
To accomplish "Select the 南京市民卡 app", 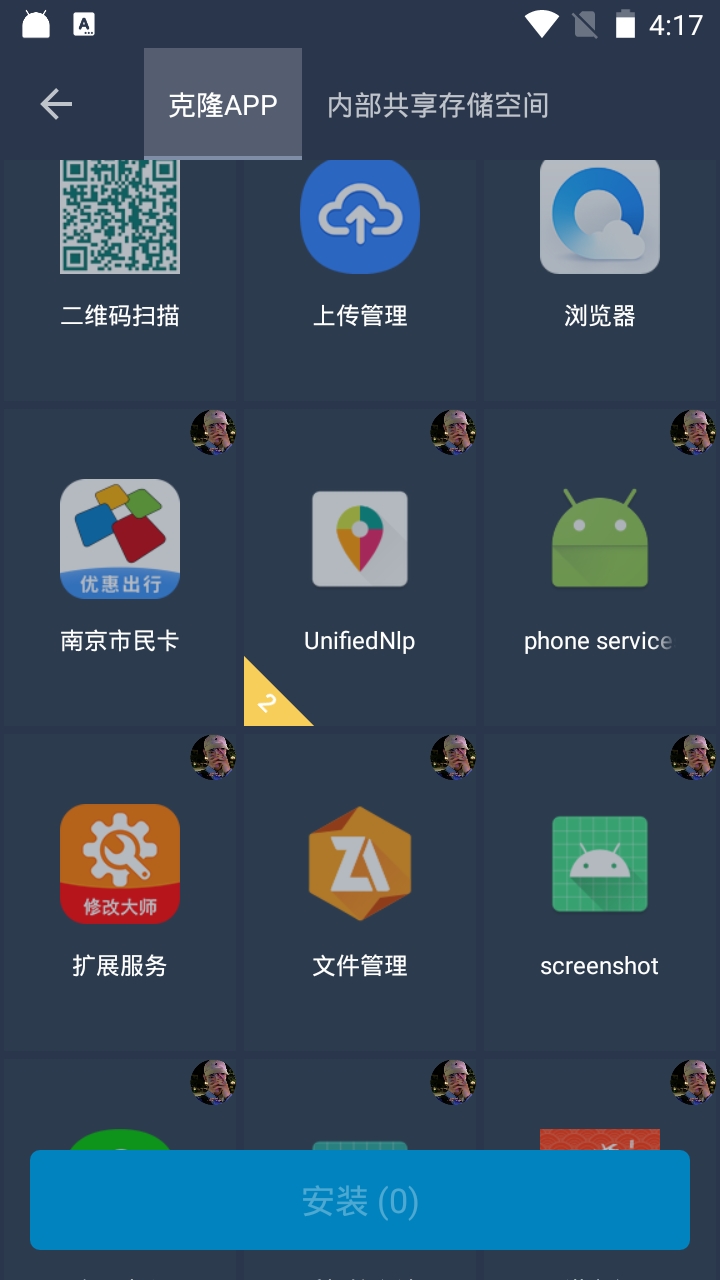I will [x=120, y=565].
